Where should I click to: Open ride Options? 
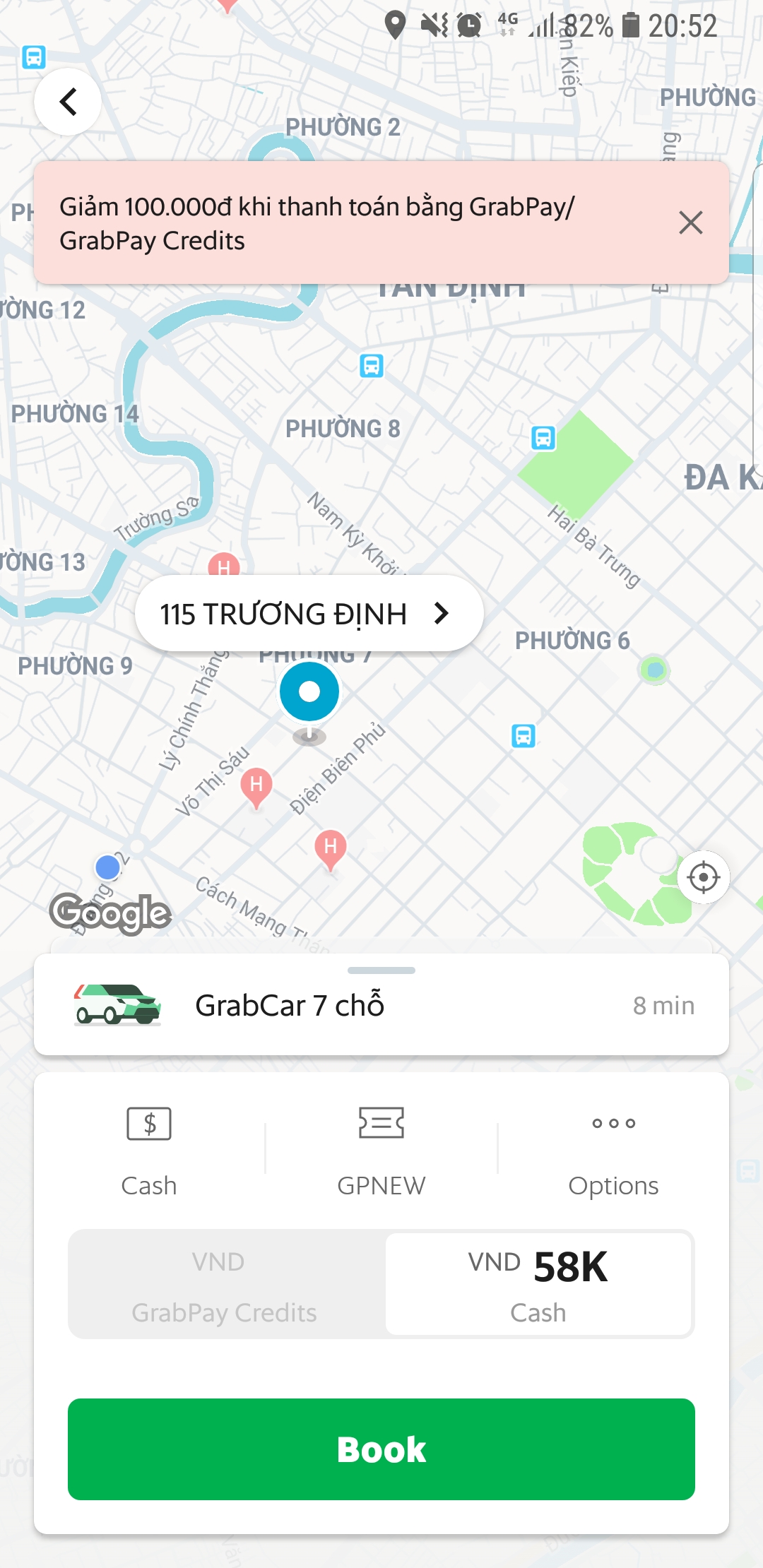pyautogui.click(x=613, y=1151)
